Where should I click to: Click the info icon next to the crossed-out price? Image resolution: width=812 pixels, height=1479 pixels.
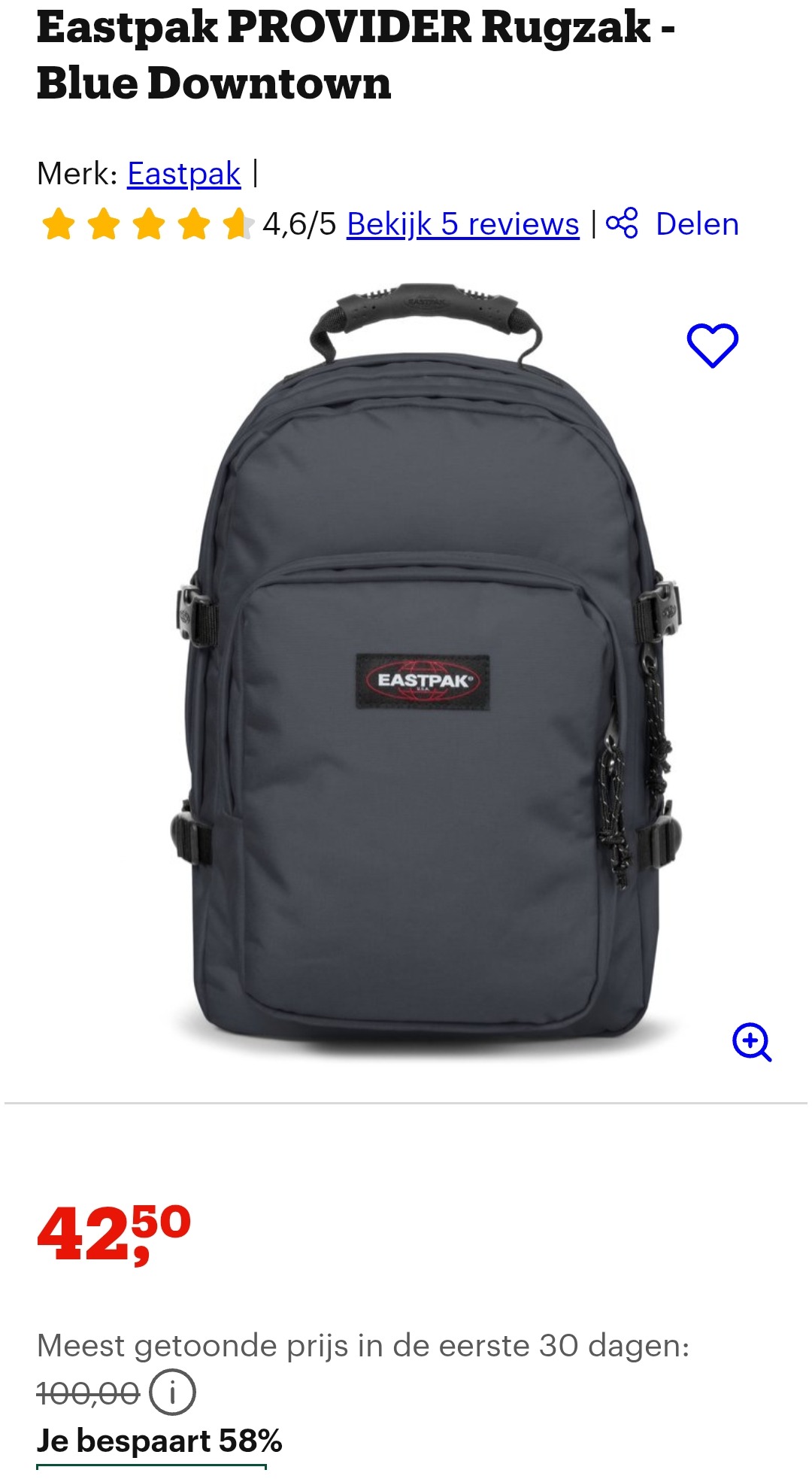174,1391
